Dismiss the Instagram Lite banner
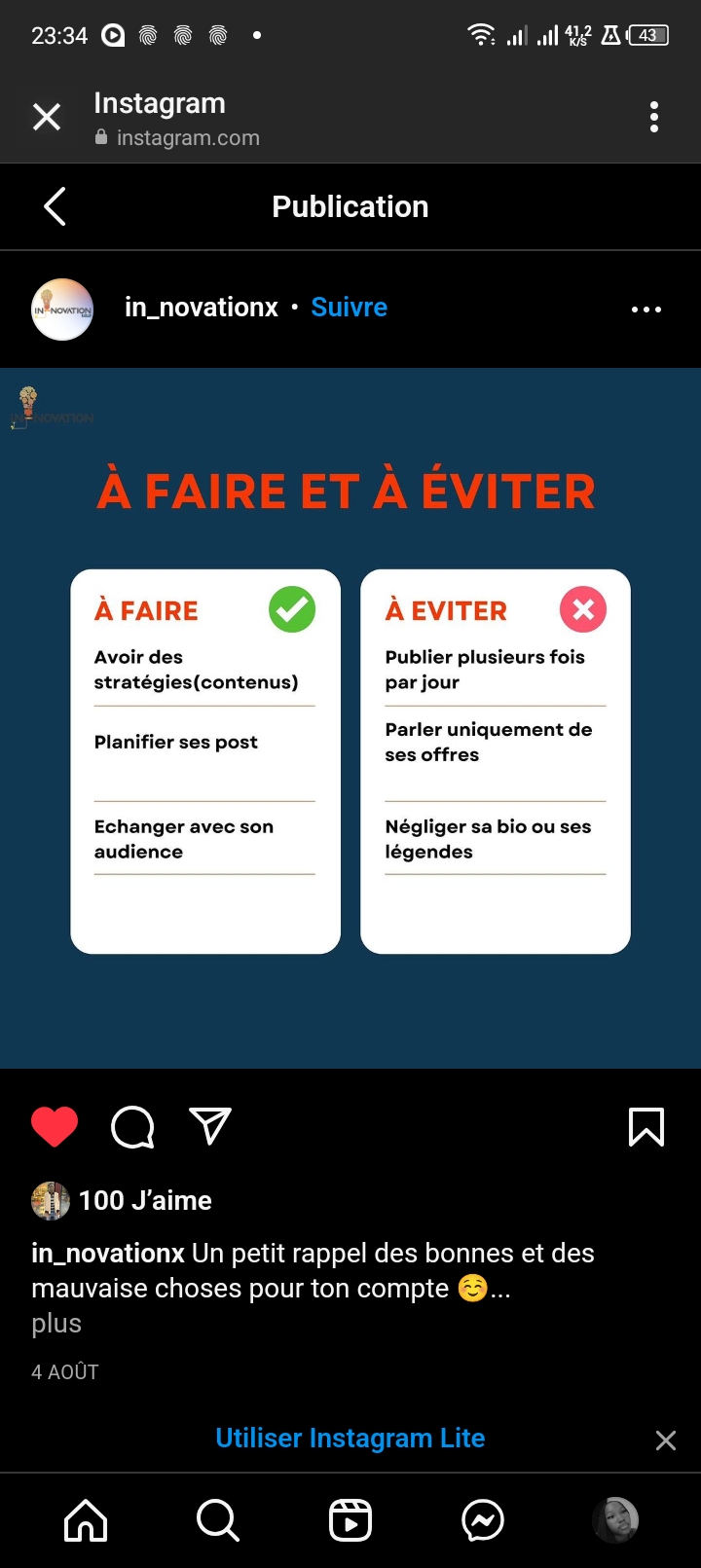The image size is (701, 1568). pos(666,1440)
